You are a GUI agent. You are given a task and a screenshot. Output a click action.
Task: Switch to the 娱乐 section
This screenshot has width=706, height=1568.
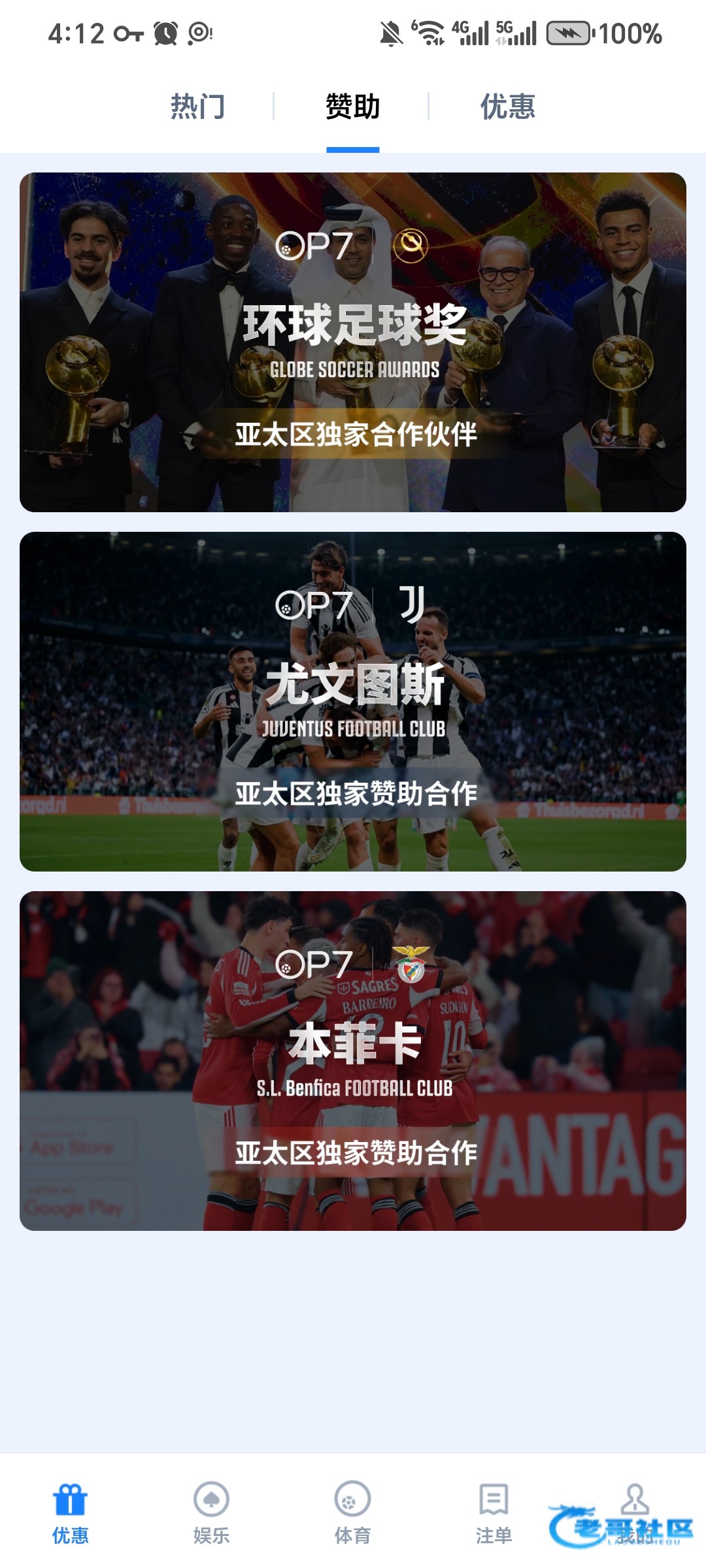pyautogui.click(x=211, y=1514)
